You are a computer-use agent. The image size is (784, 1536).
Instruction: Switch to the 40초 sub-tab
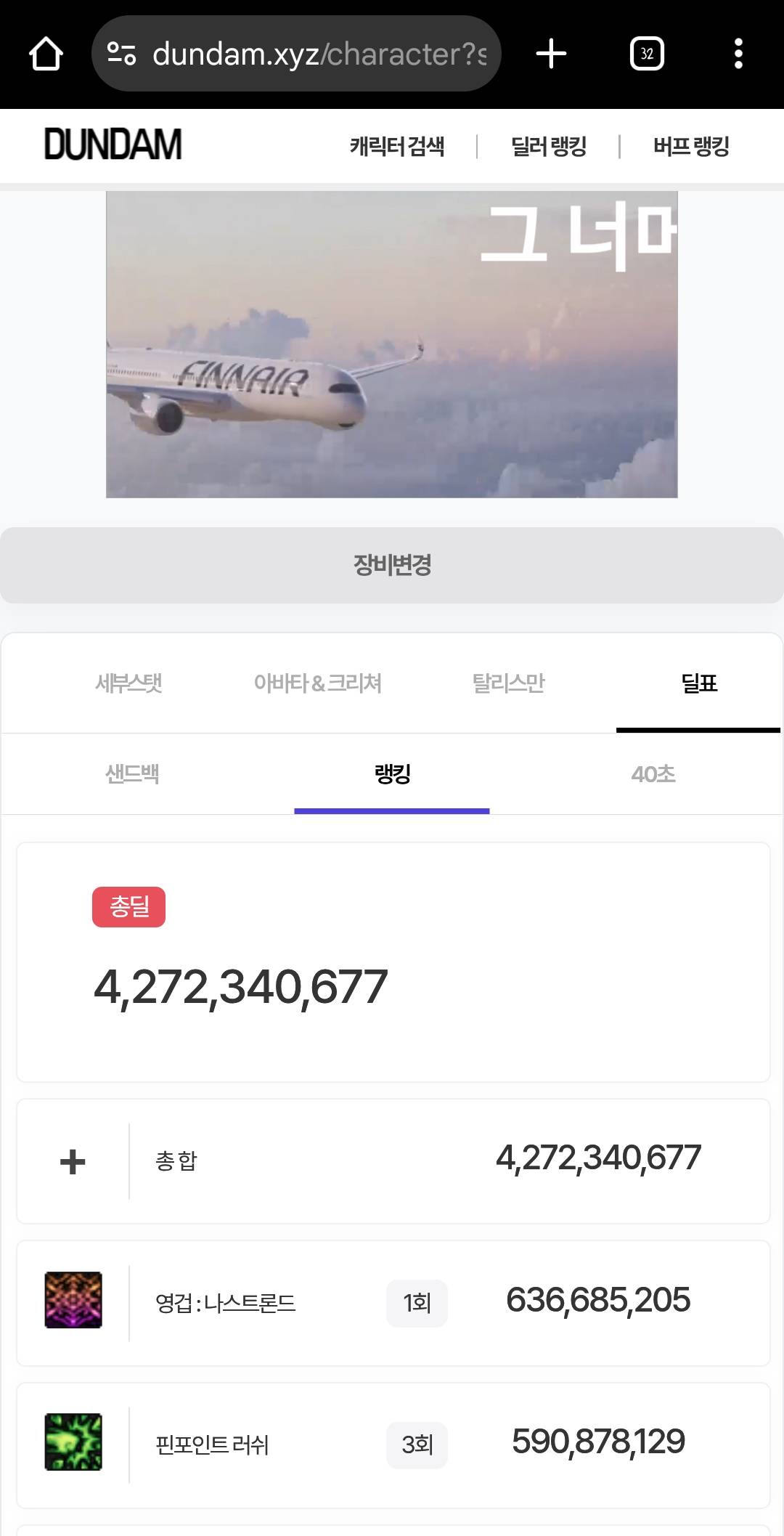(x=653, y=774)
